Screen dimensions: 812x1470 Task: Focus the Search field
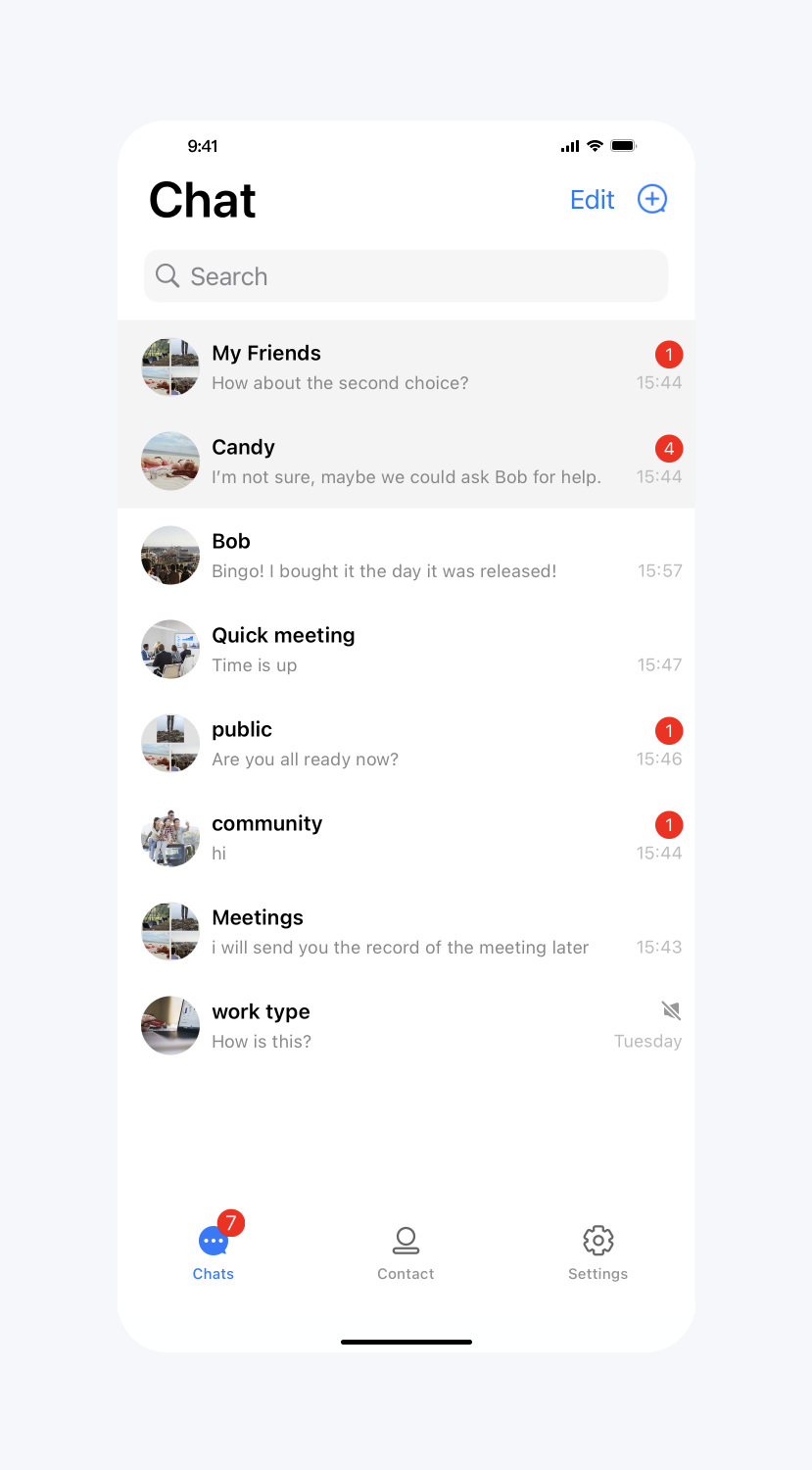(x=406, y=276)
